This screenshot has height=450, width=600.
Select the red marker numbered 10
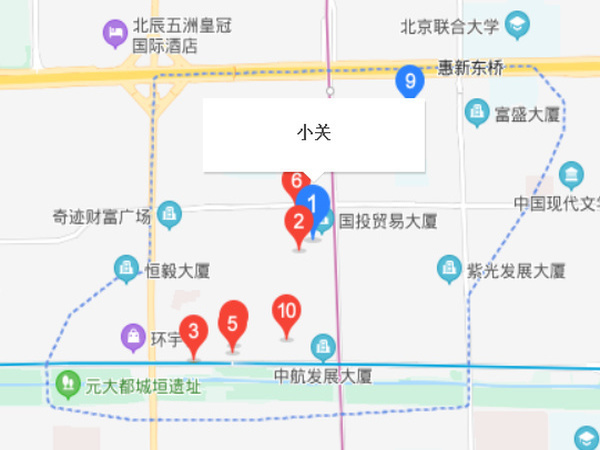pyautogui.click(x=286, y=312)
